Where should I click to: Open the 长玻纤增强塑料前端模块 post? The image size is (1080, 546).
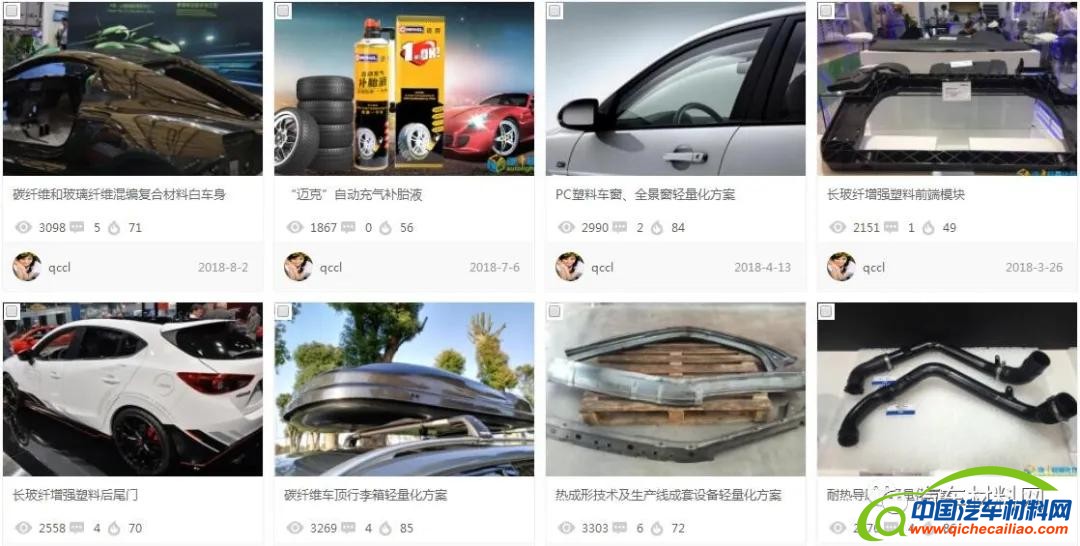[x=895, y=194]
